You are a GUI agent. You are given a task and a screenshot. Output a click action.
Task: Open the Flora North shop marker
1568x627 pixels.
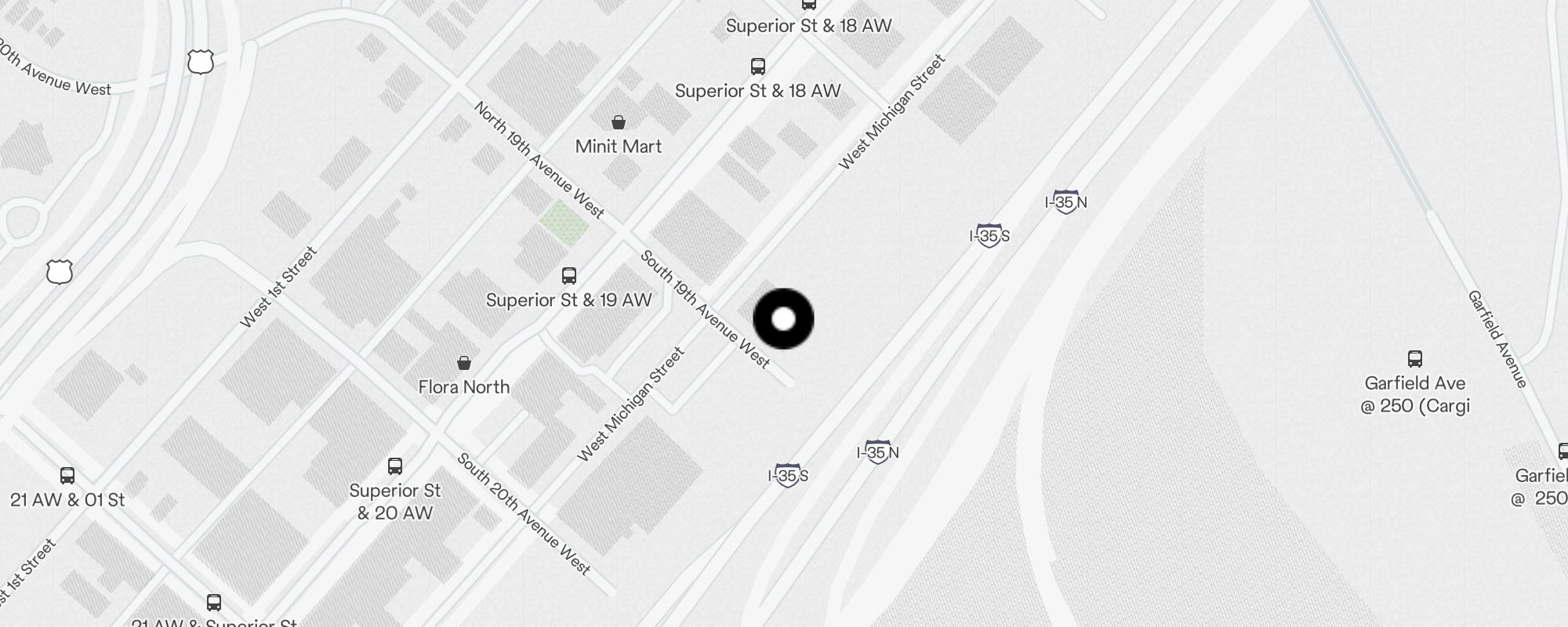[x=464, y=363]
